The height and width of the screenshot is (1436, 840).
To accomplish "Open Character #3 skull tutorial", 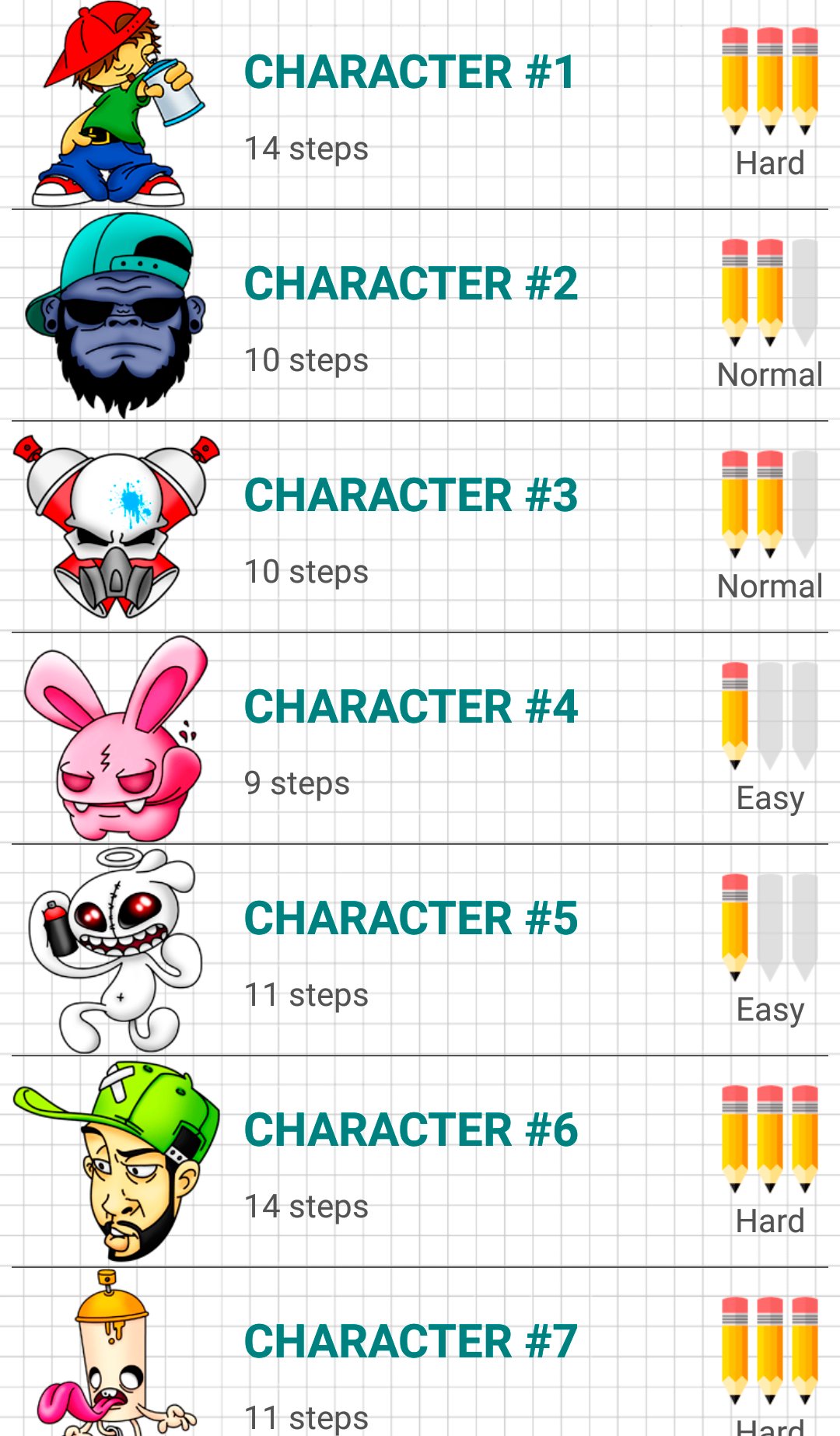I will pos(410,528).
